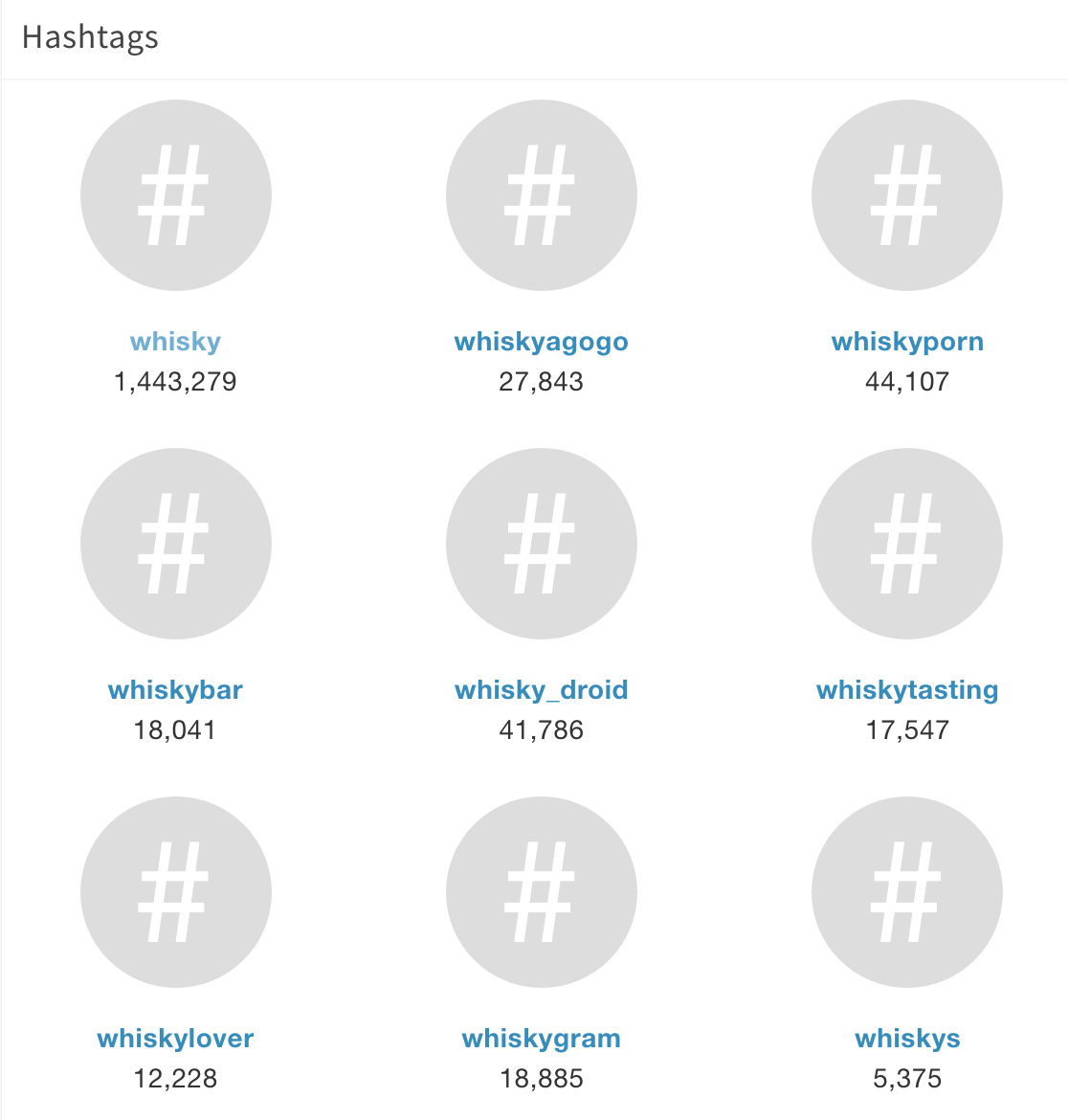Screen dimensions: 1068x1120
Task: Go to the whiskytasting hashtag
Action: 907,690
